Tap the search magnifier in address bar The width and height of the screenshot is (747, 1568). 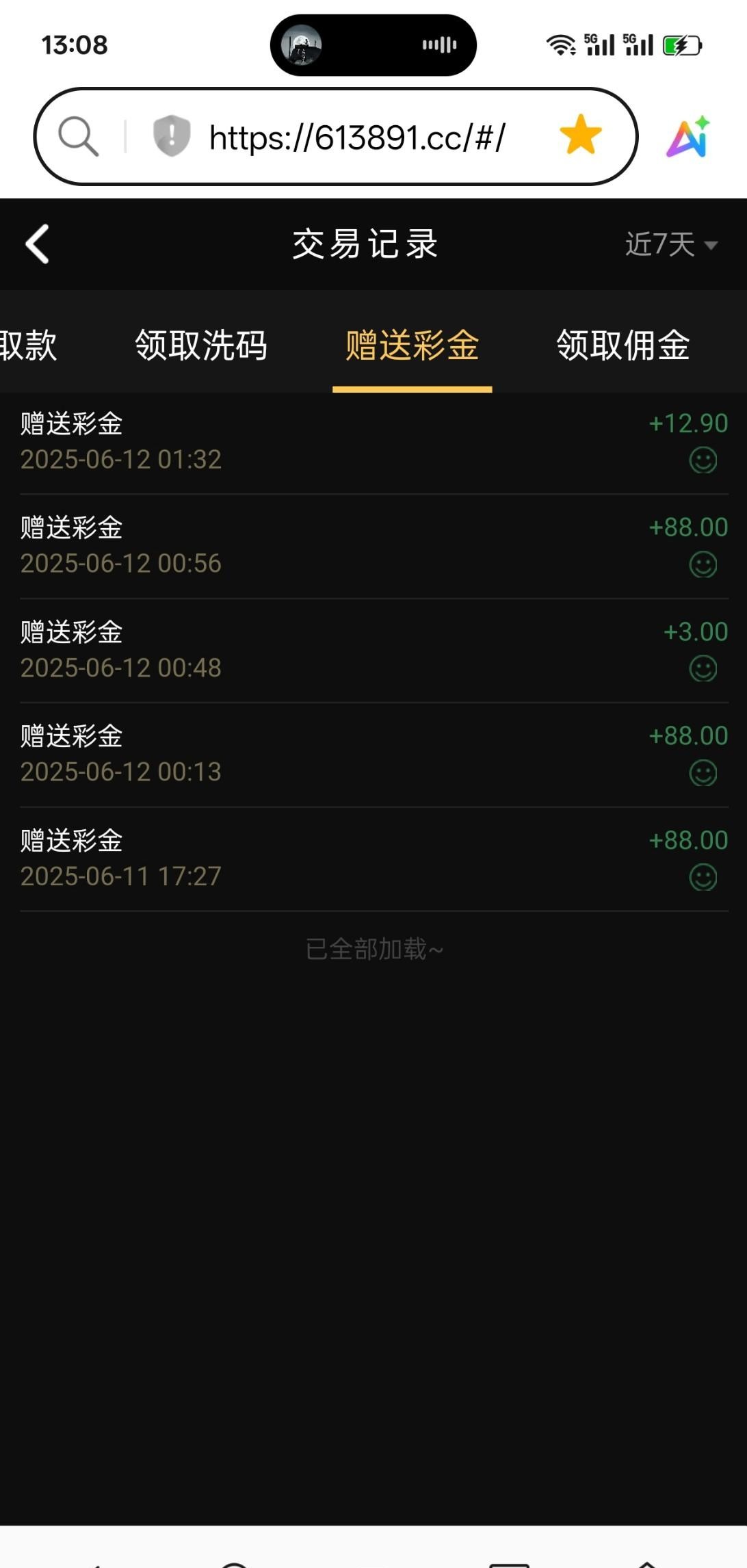tap(78, 136)
